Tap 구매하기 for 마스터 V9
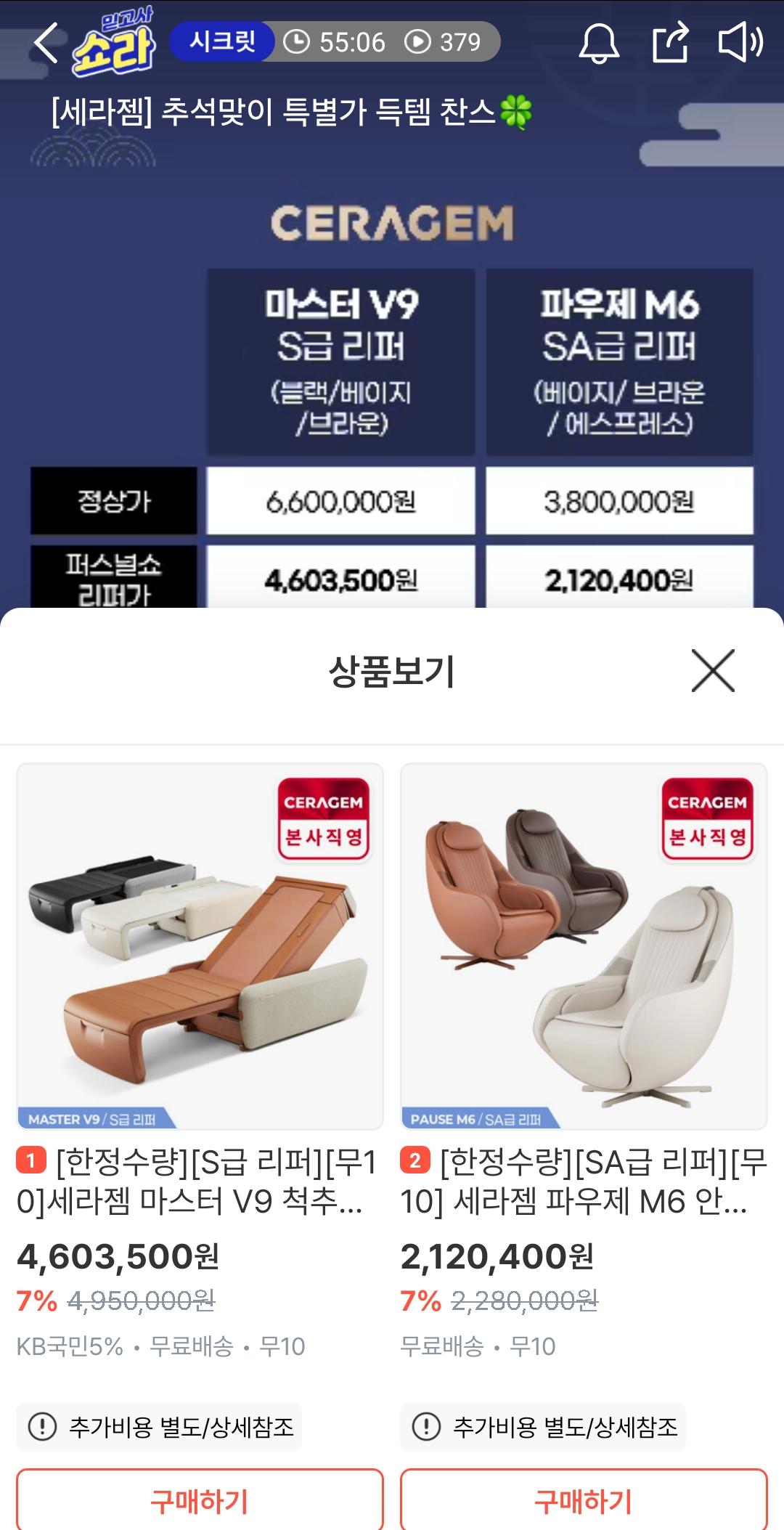Image resolution: width=784 pixels, height=1530 pixels. [x=200, y=1500]
